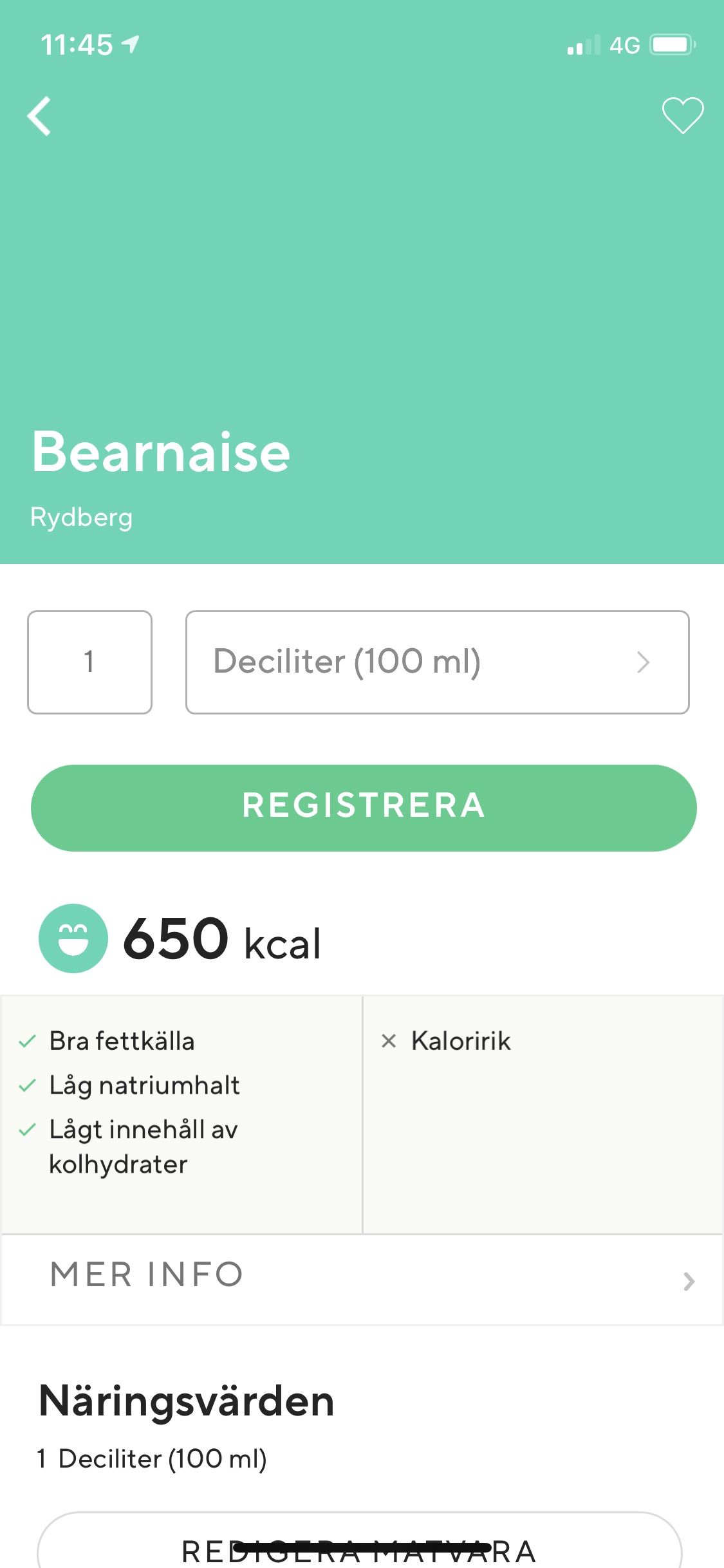The image size is (724, 1568).
Task: Tap the REGISTRERA button
Action: click(364, 808)
